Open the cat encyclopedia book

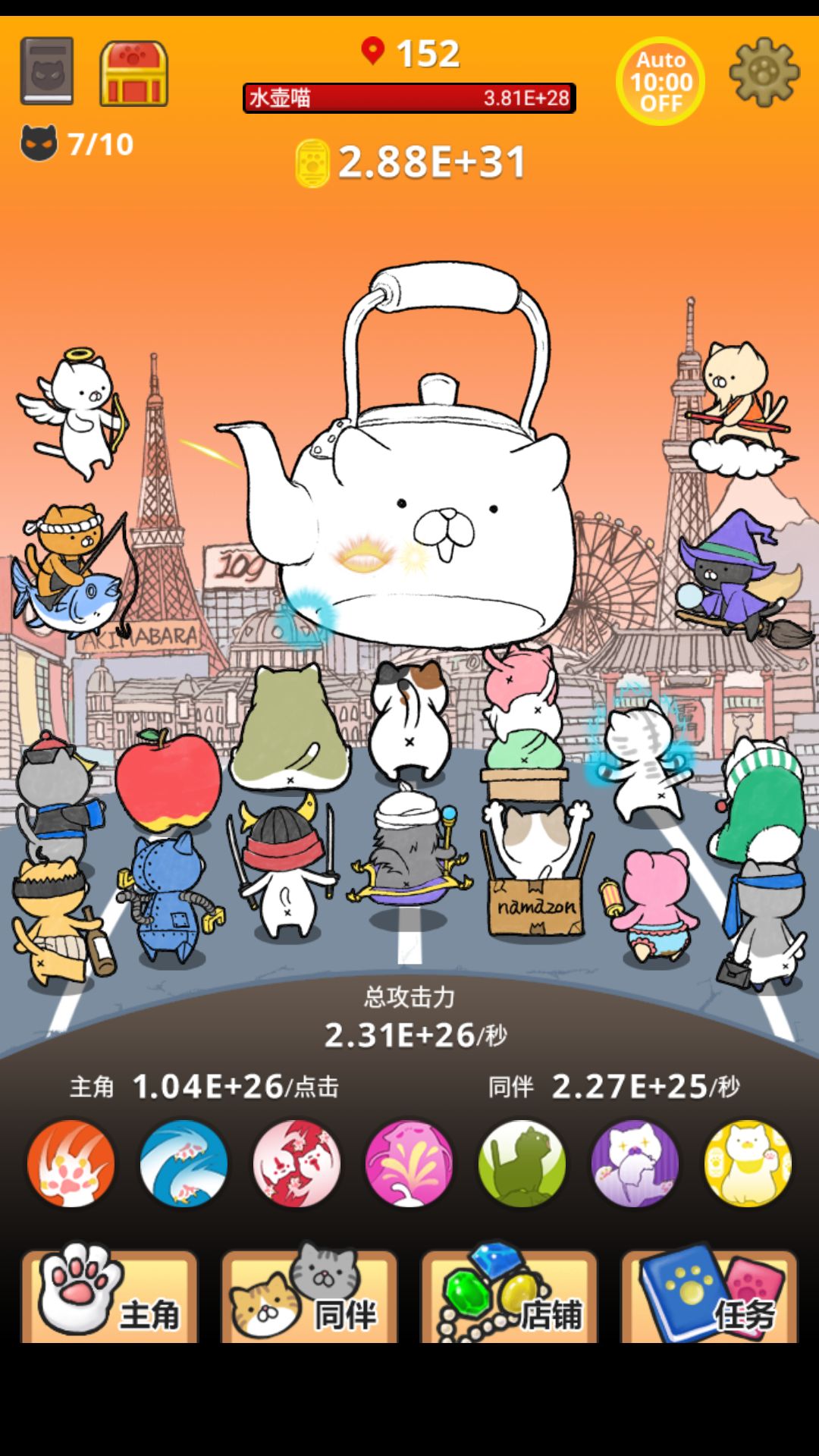pyautogui.click(x=47, y=71)
